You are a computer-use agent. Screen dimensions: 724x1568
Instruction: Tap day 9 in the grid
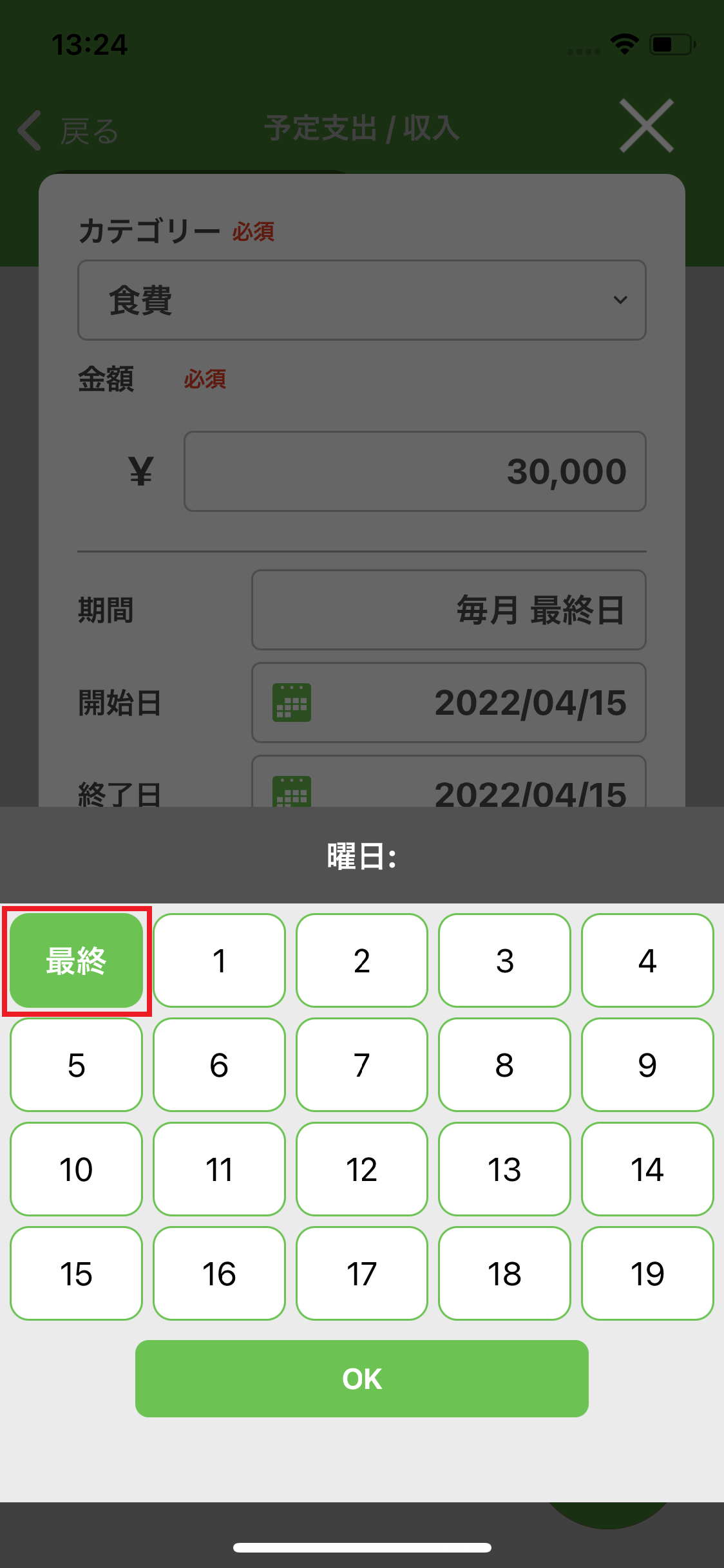point(647,1064)
